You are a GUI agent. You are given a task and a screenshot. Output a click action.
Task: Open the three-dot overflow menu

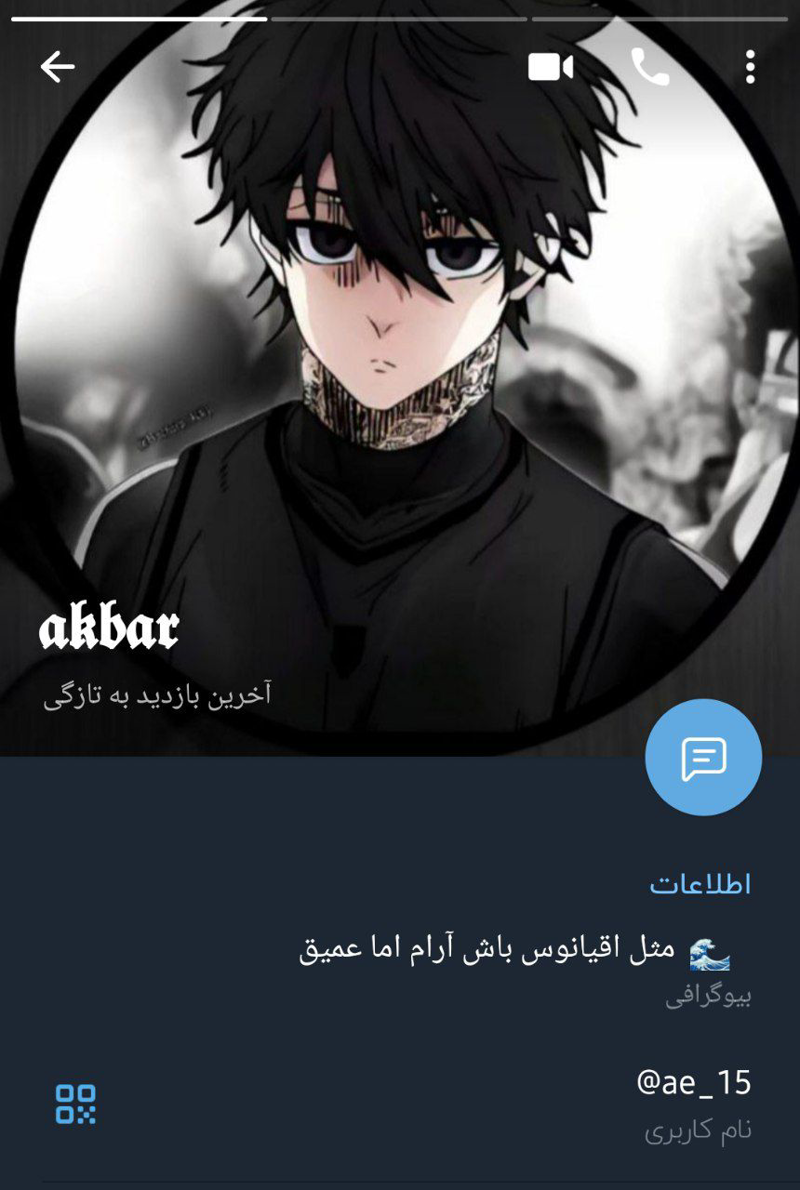pos(750,67)
